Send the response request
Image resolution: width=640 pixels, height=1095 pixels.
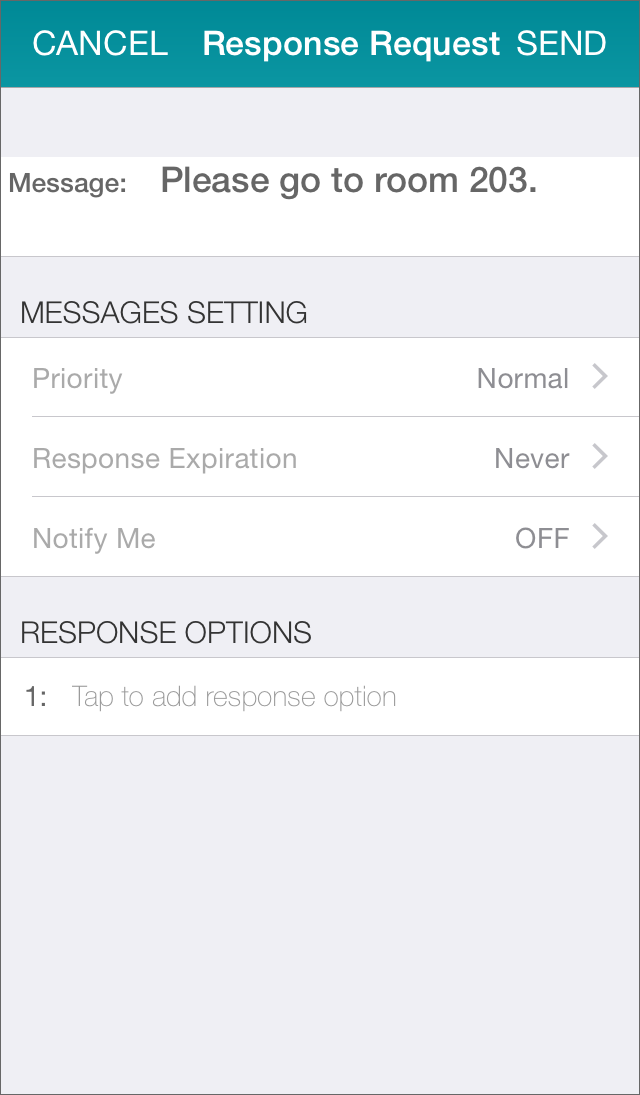click(x=561, y=44)
